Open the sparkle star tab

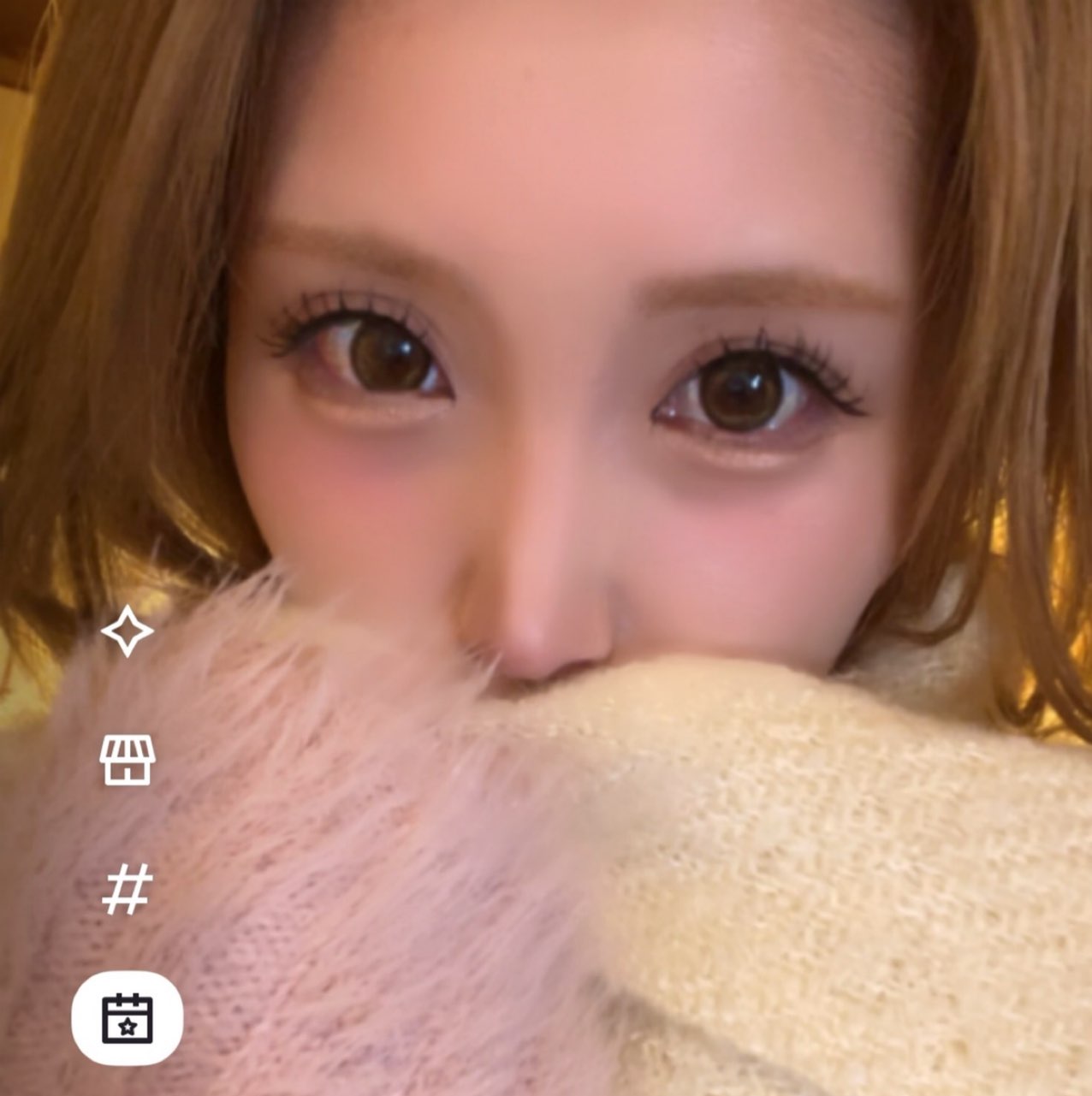pos(128,631)
